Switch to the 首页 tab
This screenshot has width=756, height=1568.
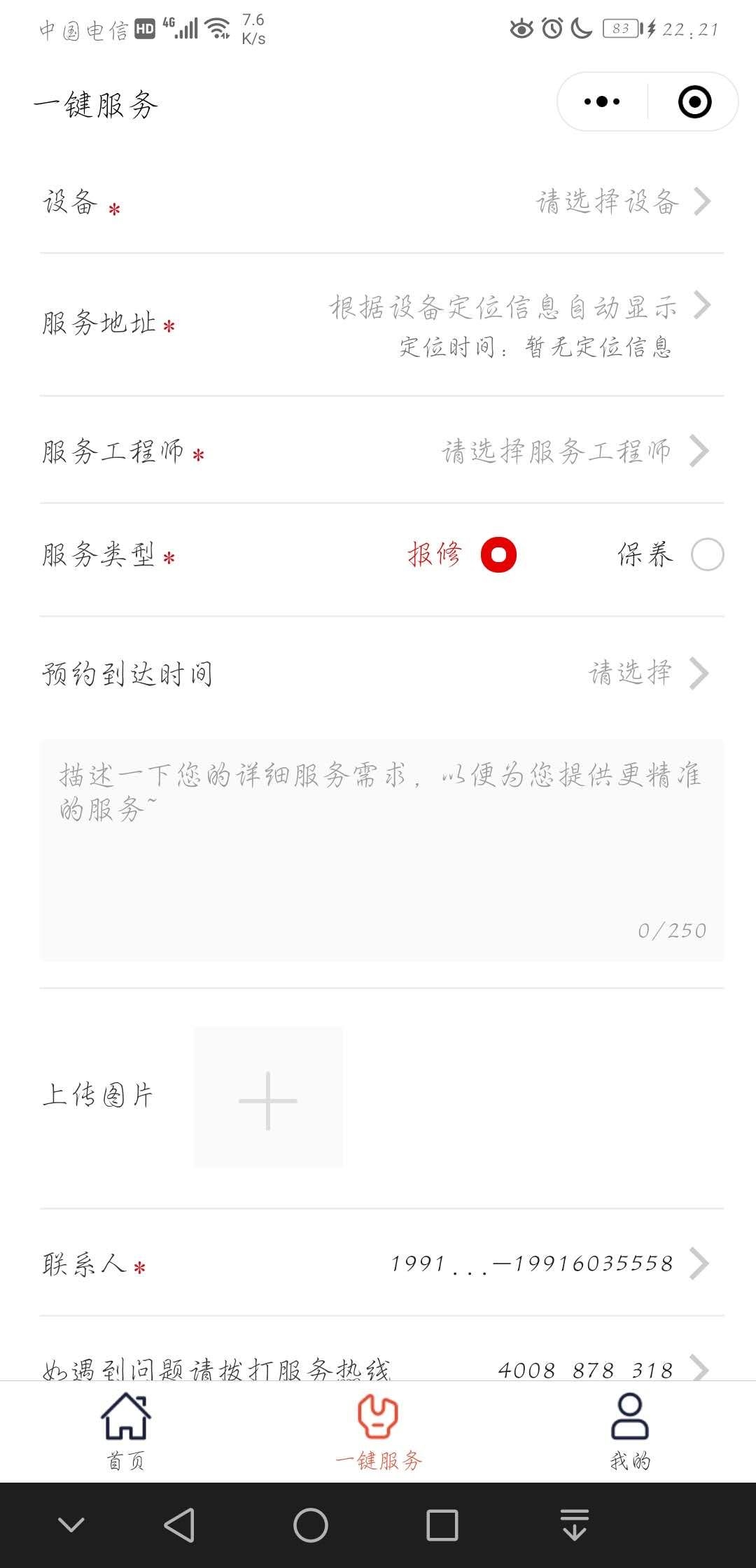(126, 1431)
